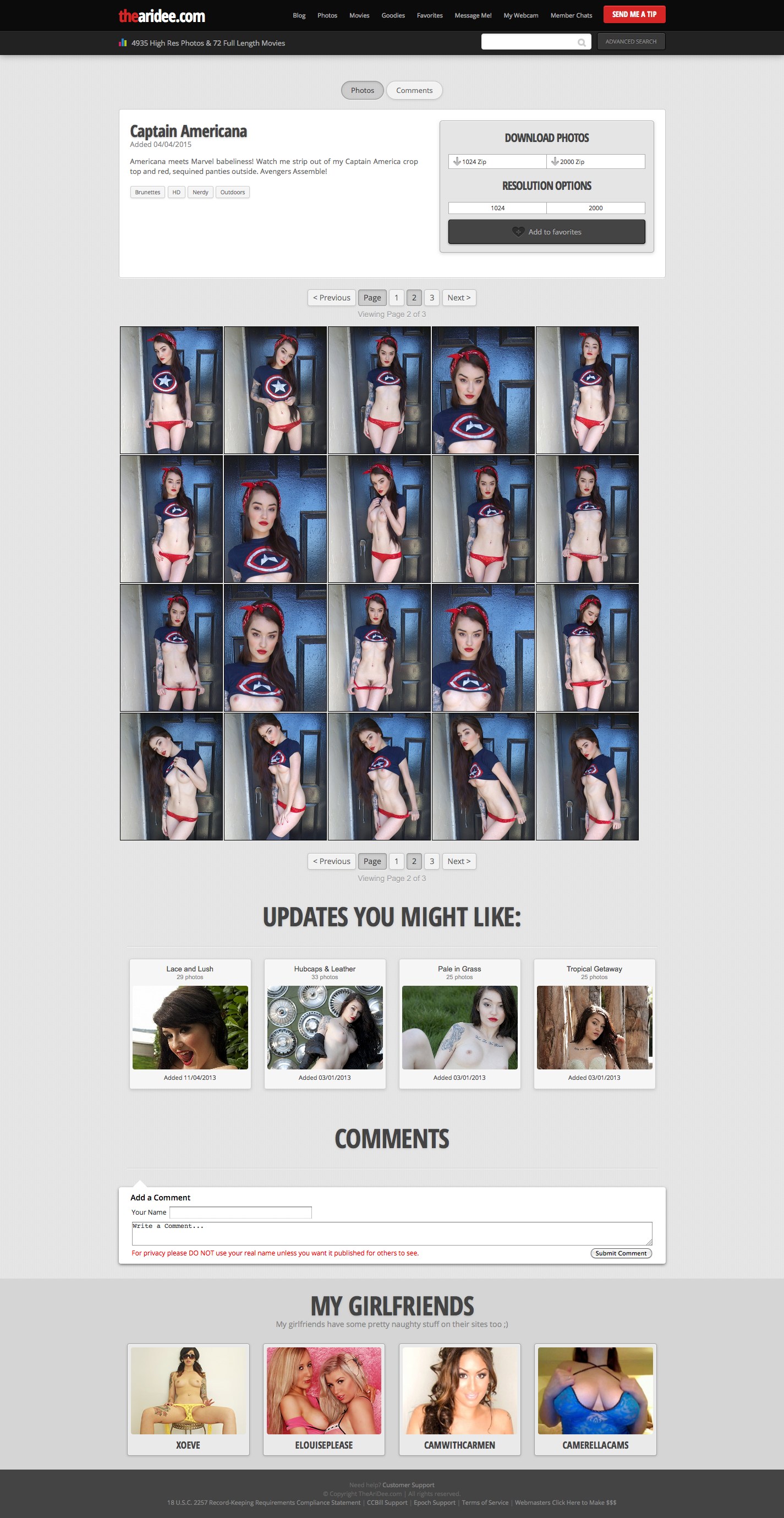This screenshot has height=1518, width=784.
Task: Open Member Chats
Action: point(571,15)
